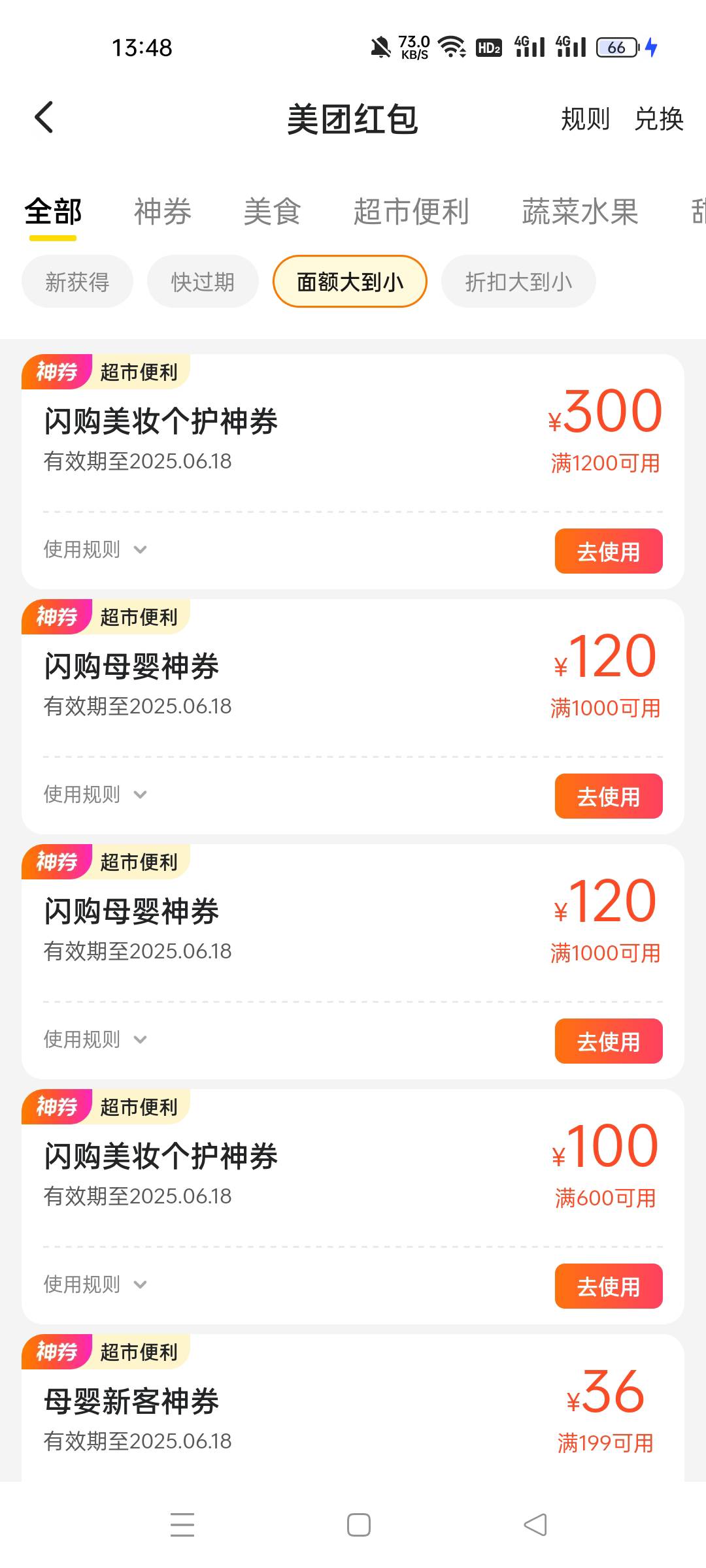Open the 蔬菜水果 tab
Viewport: 706px width, 1568px height.
[x=580, y=212]
